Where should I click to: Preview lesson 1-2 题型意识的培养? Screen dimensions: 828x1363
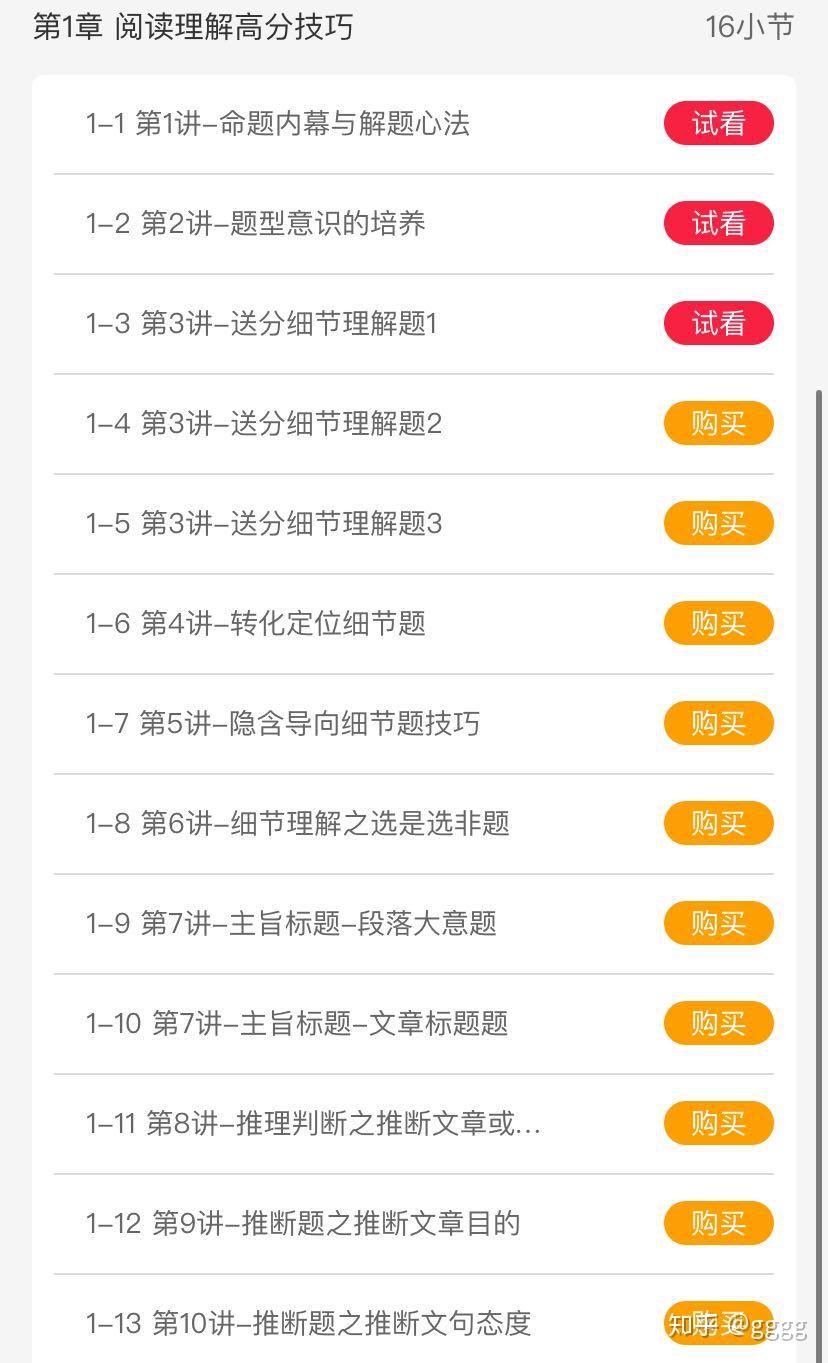[x=718, y=224]
